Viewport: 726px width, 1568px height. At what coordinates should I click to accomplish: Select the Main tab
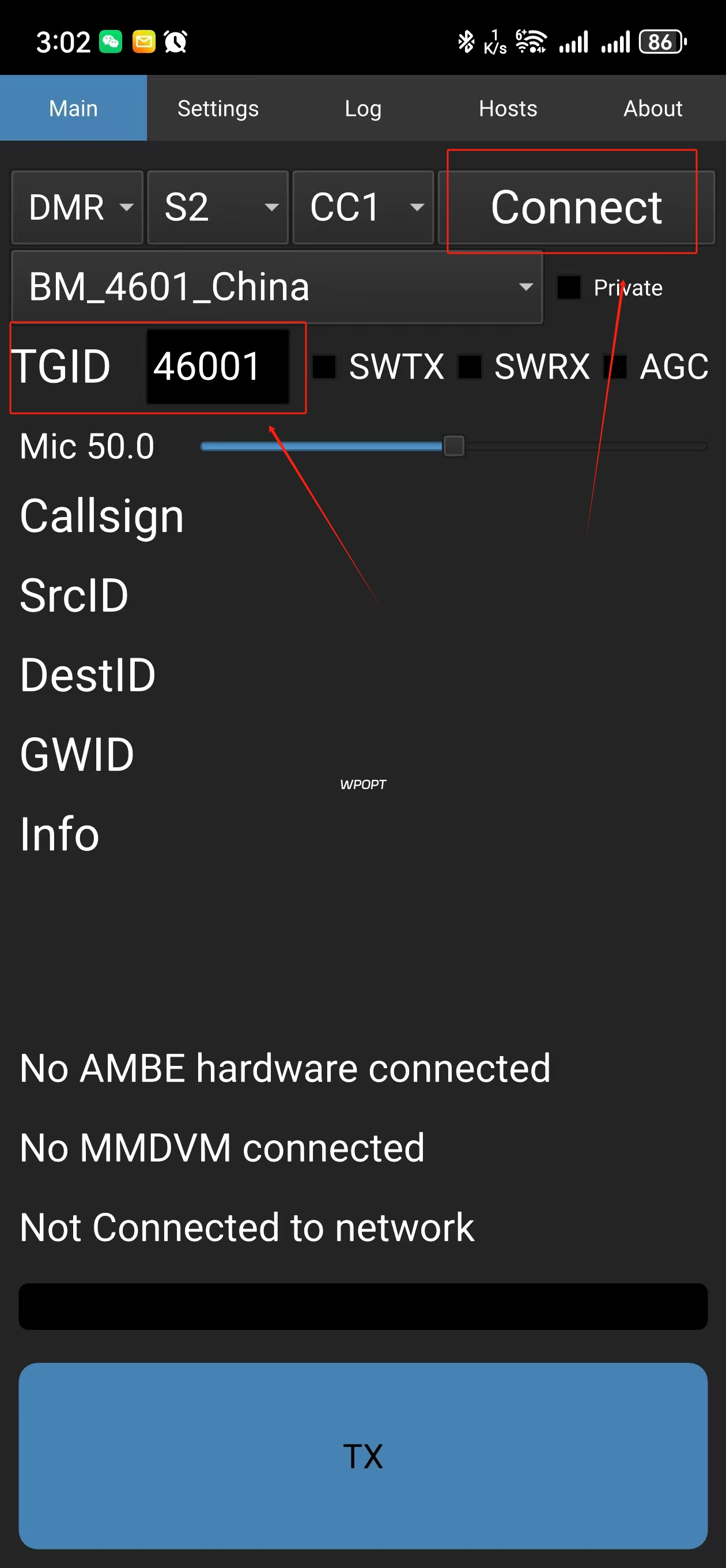click(x=73, y=108)
